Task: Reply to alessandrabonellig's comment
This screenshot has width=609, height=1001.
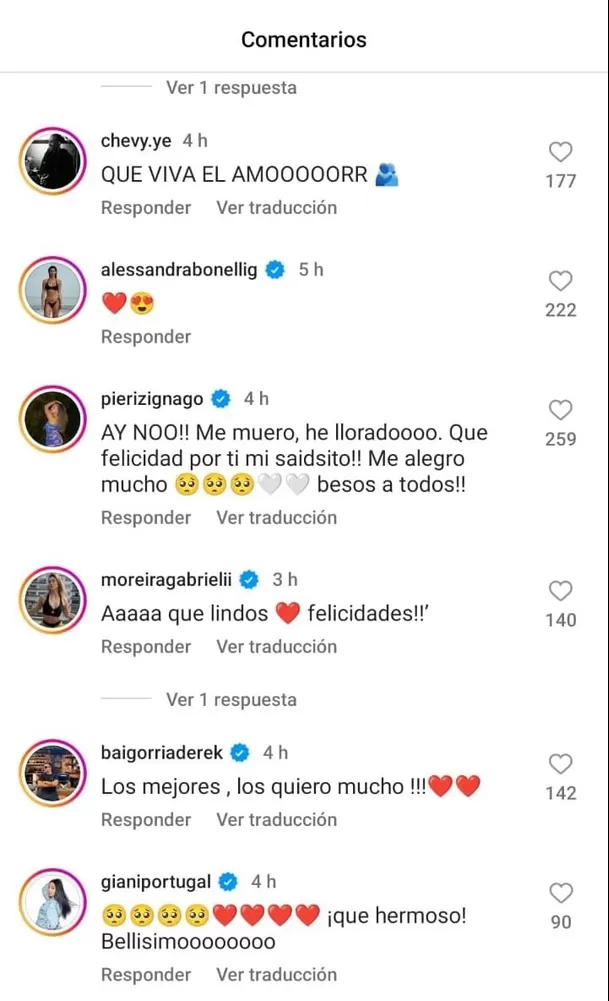Action: click(x=146, y=337)
